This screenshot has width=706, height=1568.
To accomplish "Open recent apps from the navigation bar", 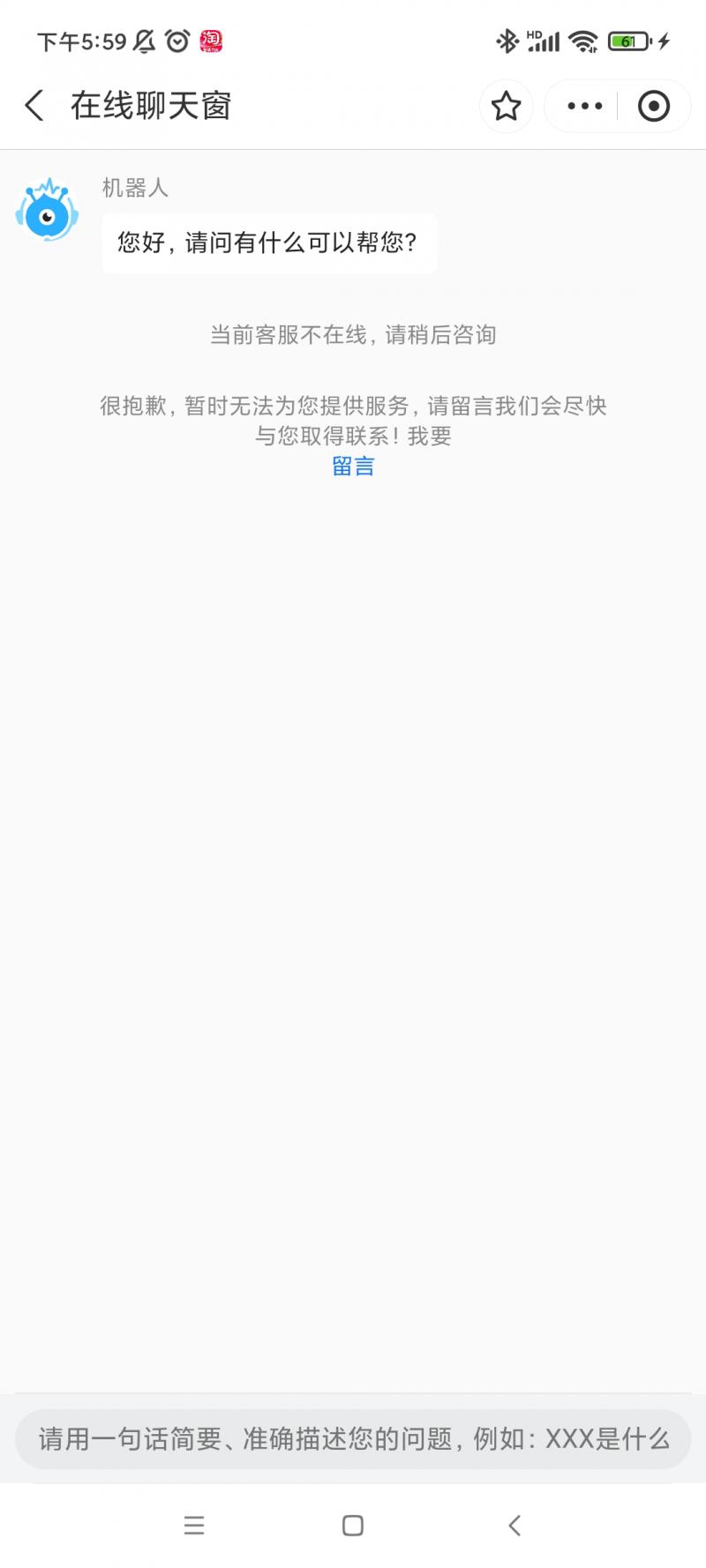I will (x=194, y=1525).
